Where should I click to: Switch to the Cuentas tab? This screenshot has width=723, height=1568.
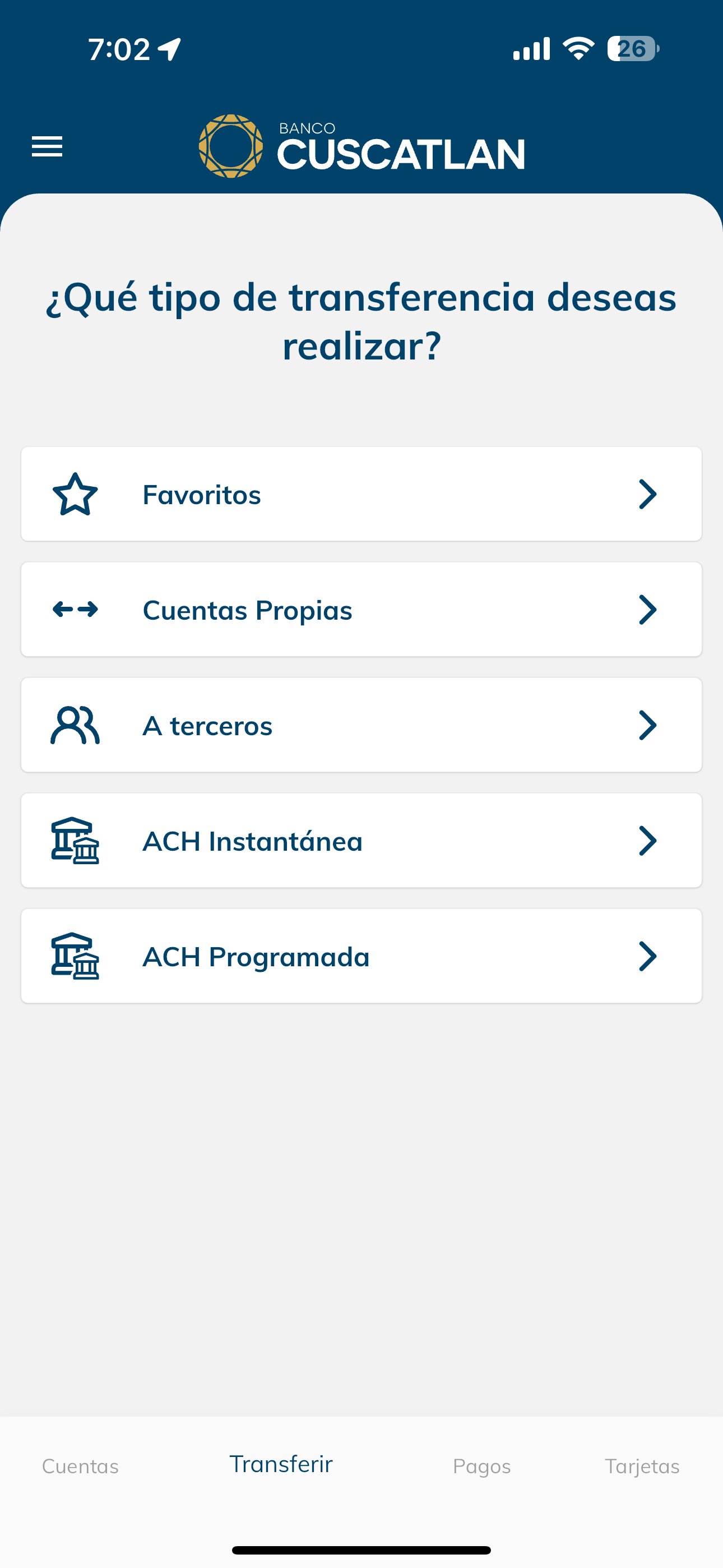80,1465
